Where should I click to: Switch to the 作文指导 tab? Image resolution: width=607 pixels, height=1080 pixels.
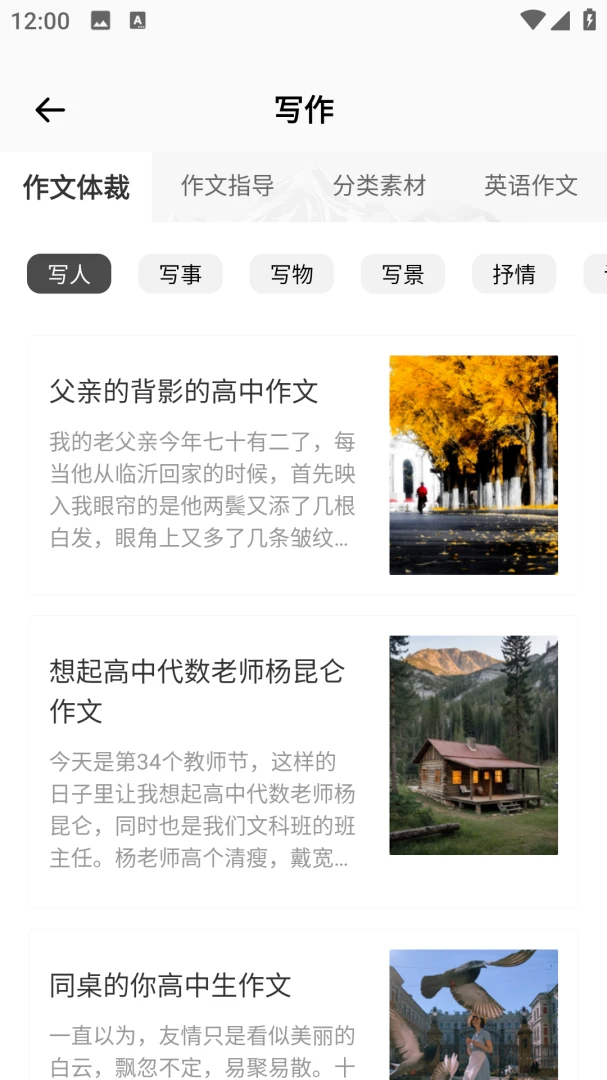point(227,187)
